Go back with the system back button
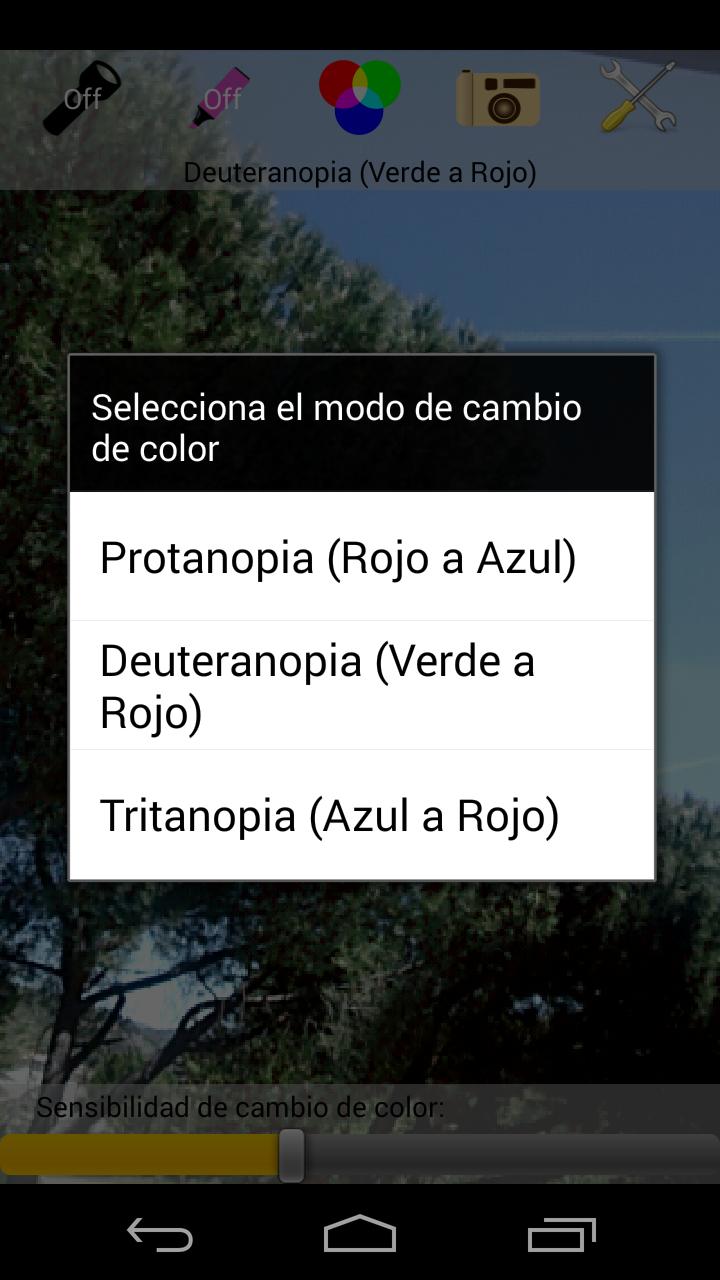Screen dimensions: 720x1280 click(x=160, y=1235)
